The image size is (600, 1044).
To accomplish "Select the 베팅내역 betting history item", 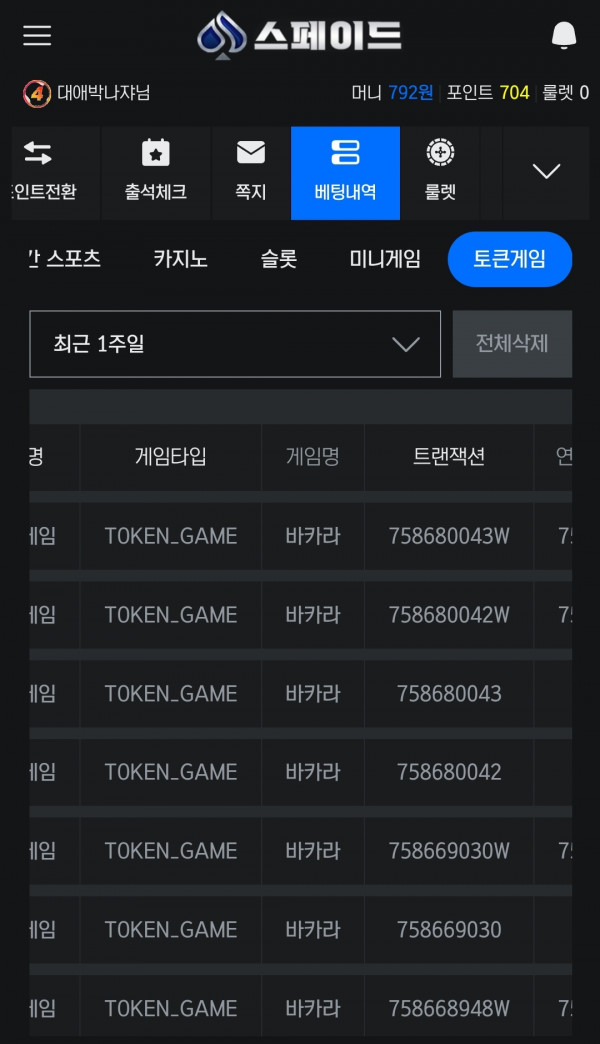I will coord(346,173).
